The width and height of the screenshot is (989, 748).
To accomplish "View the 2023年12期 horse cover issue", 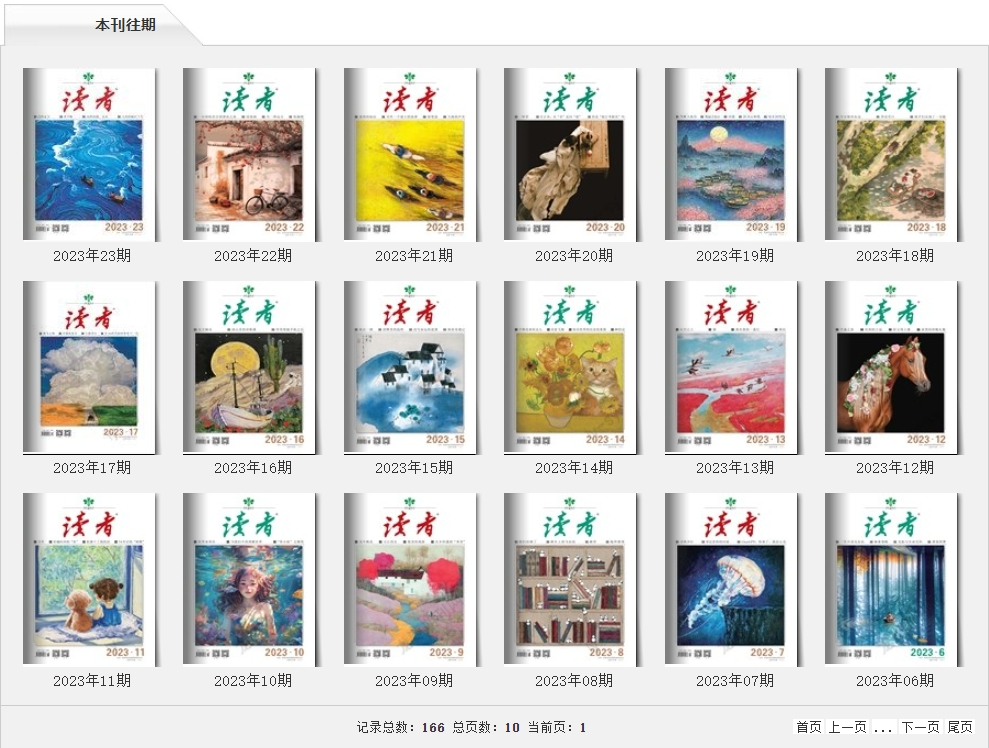I will [891, 367].
